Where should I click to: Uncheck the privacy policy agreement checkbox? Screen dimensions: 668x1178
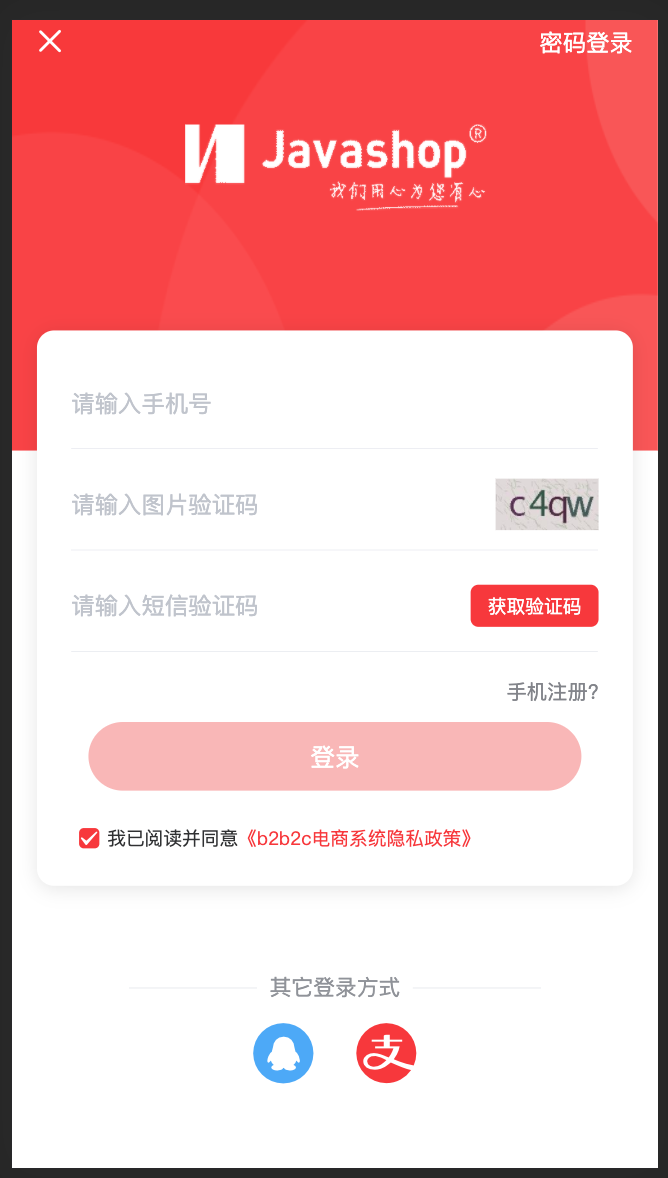(89, 838)
